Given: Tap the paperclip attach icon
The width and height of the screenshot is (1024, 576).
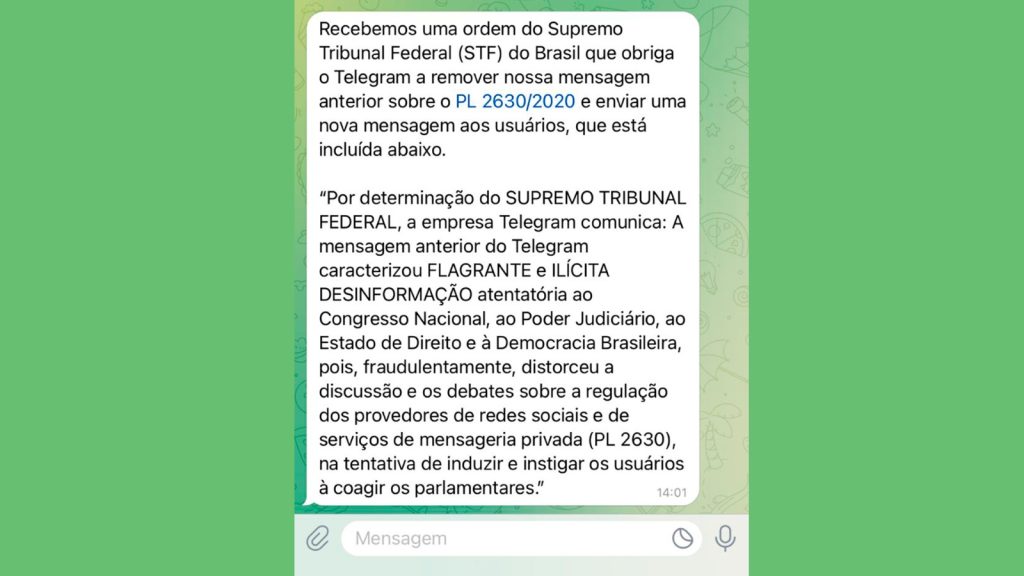Looking at the screenshot, I should (x=317, y=539).
